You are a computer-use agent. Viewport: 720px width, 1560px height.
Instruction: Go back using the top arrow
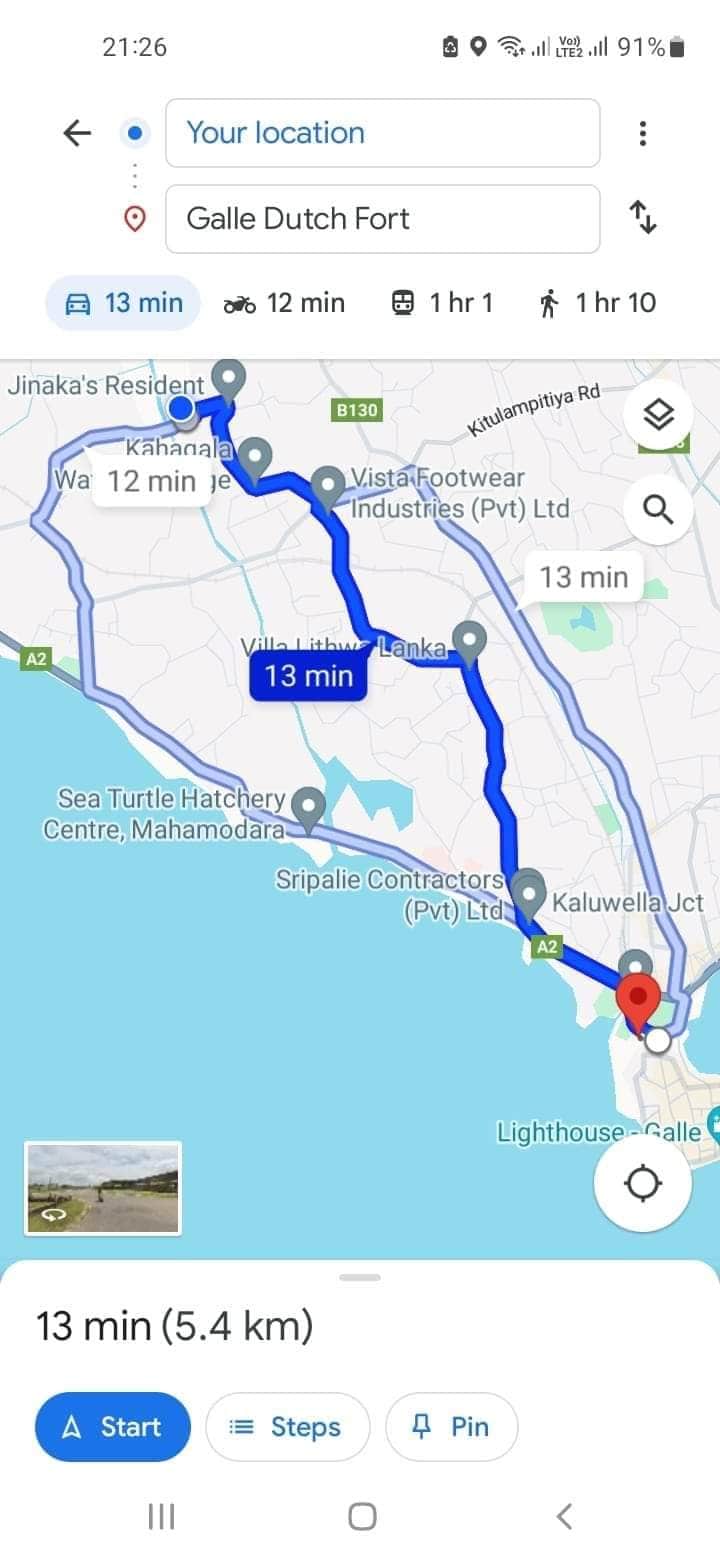click(77, 133)
